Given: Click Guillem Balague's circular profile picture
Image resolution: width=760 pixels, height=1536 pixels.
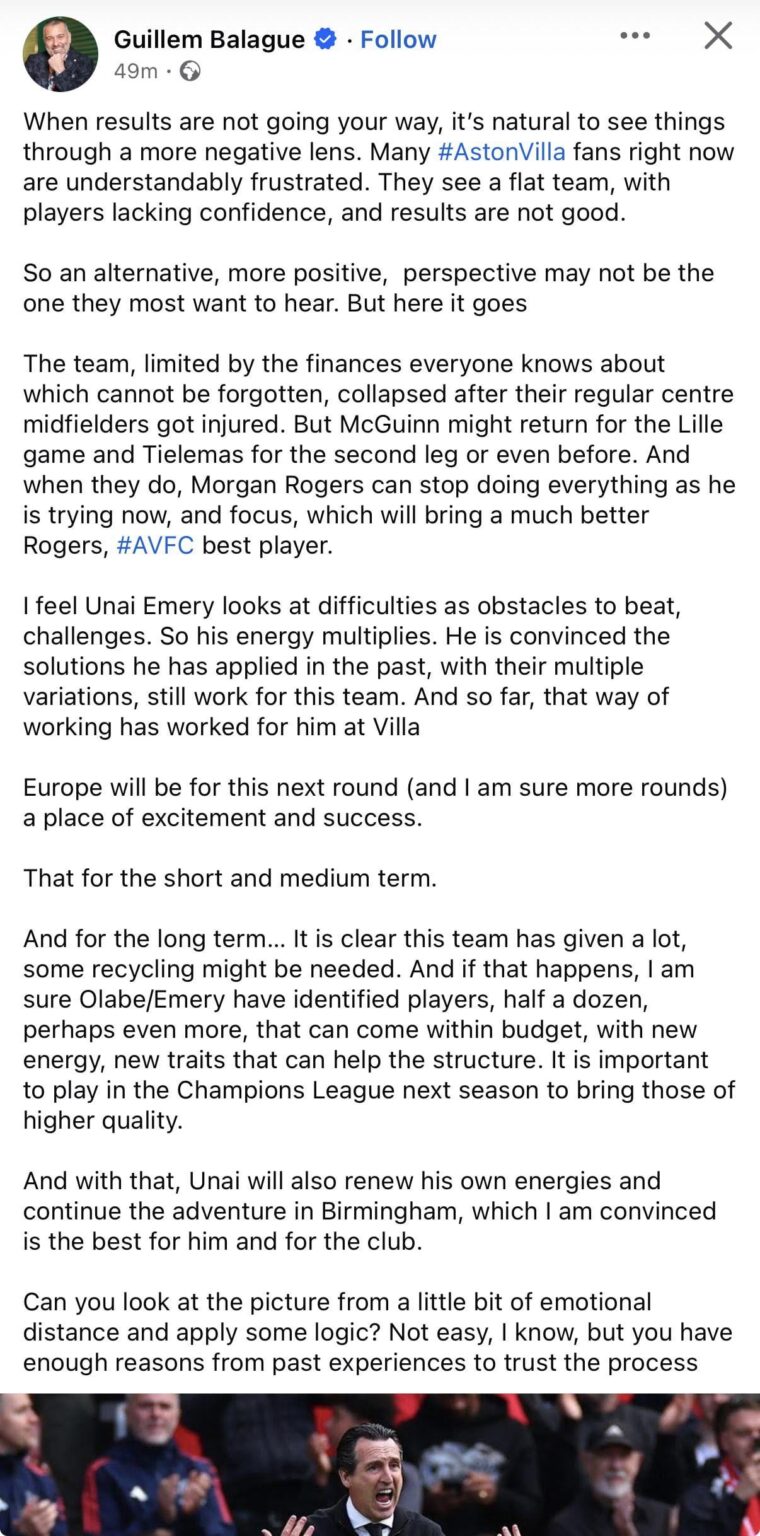Looking at the screenshot, I should [x=60, y=53].
